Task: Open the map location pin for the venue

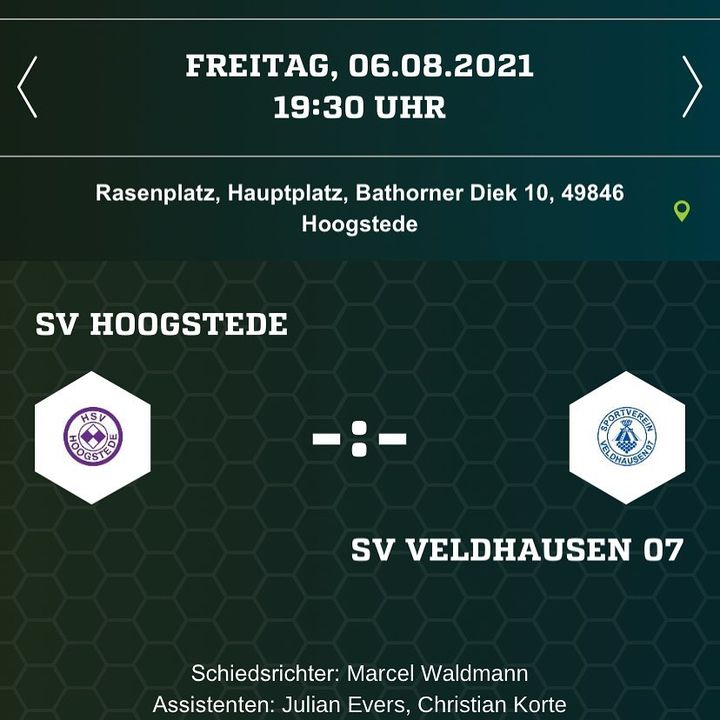Action: (681, 211)
